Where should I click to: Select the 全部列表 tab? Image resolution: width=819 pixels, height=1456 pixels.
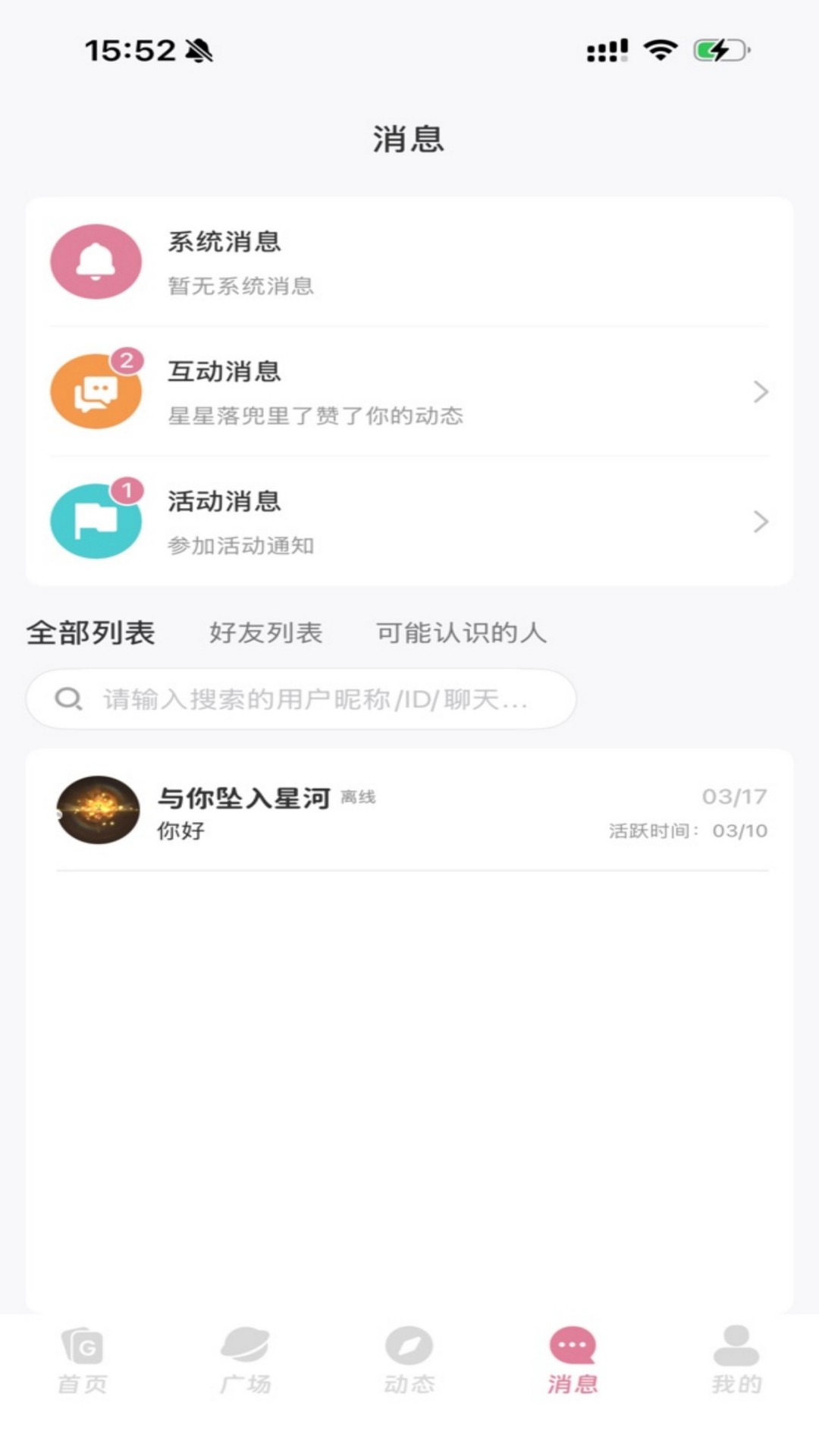[93, 632]
